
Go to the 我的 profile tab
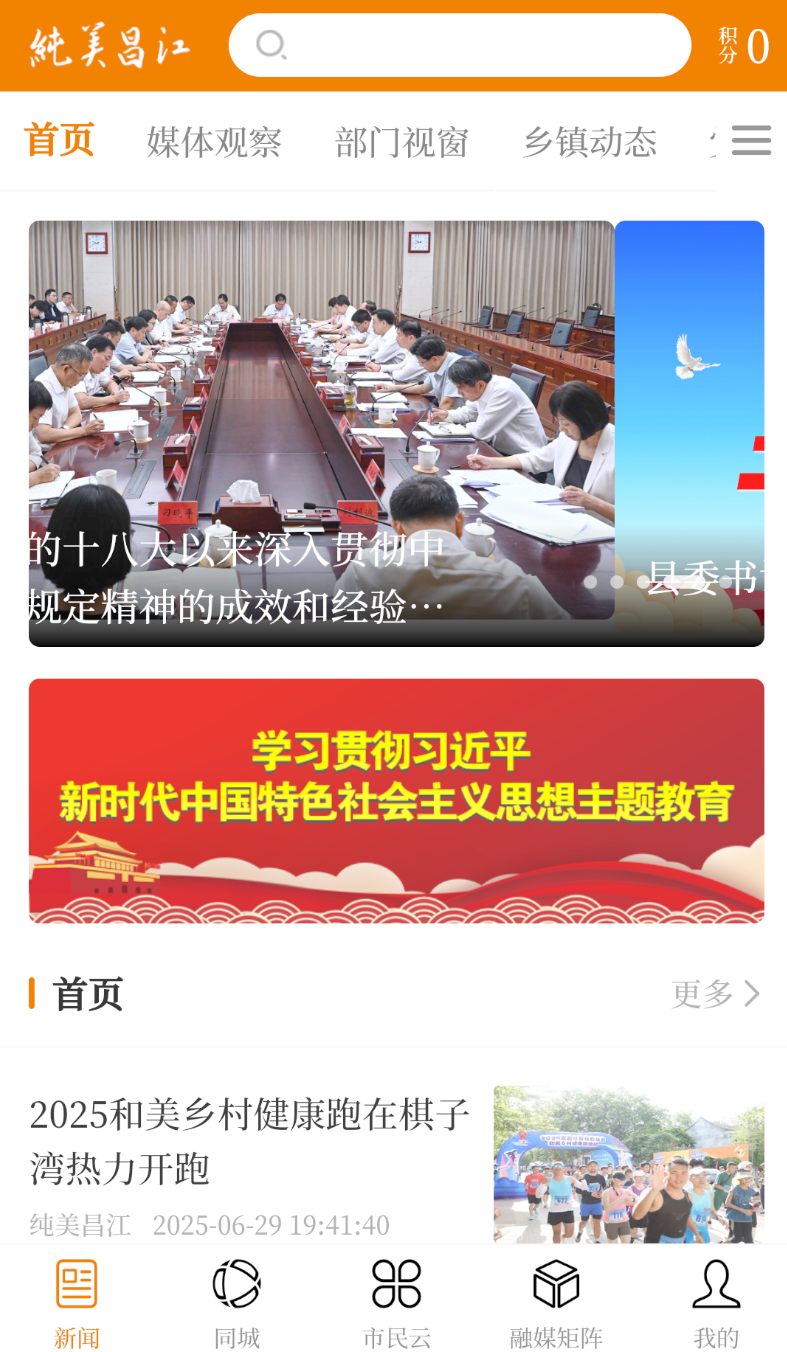[716, 1304]
